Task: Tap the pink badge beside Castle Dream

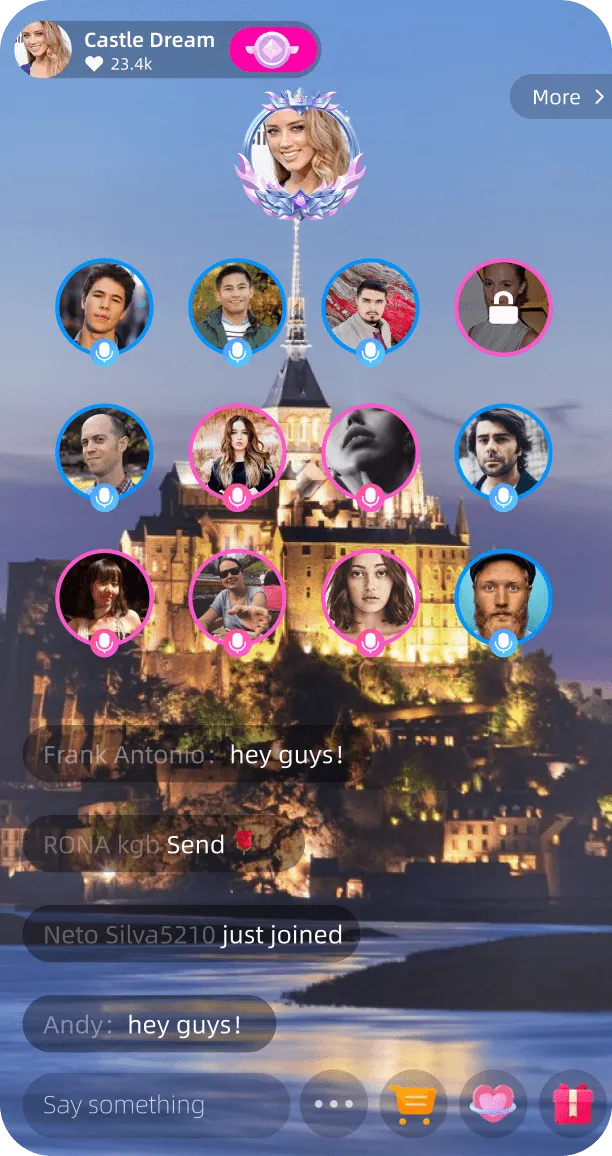Action: click(272, 50)
